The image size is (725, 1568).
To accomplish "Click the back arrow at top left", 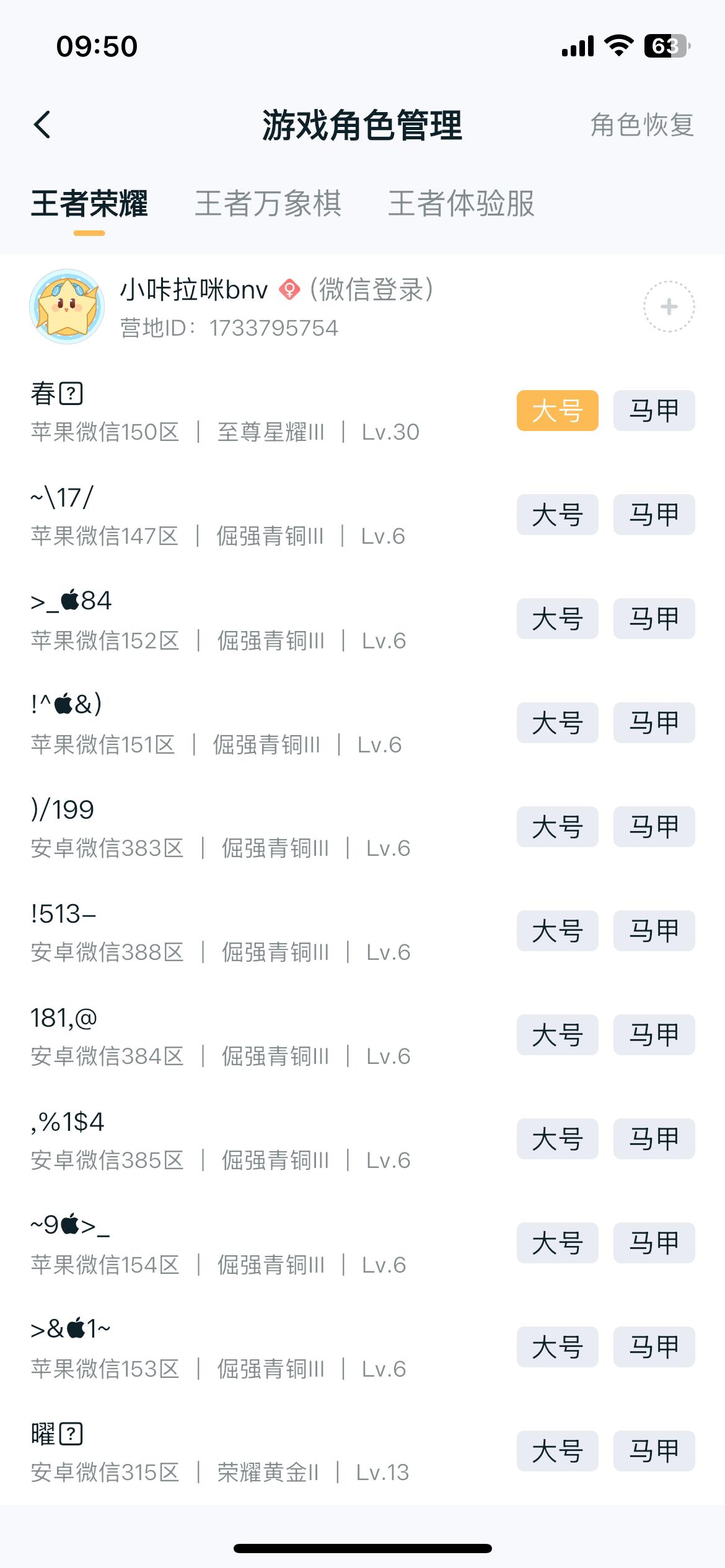I will pos(41,124).
